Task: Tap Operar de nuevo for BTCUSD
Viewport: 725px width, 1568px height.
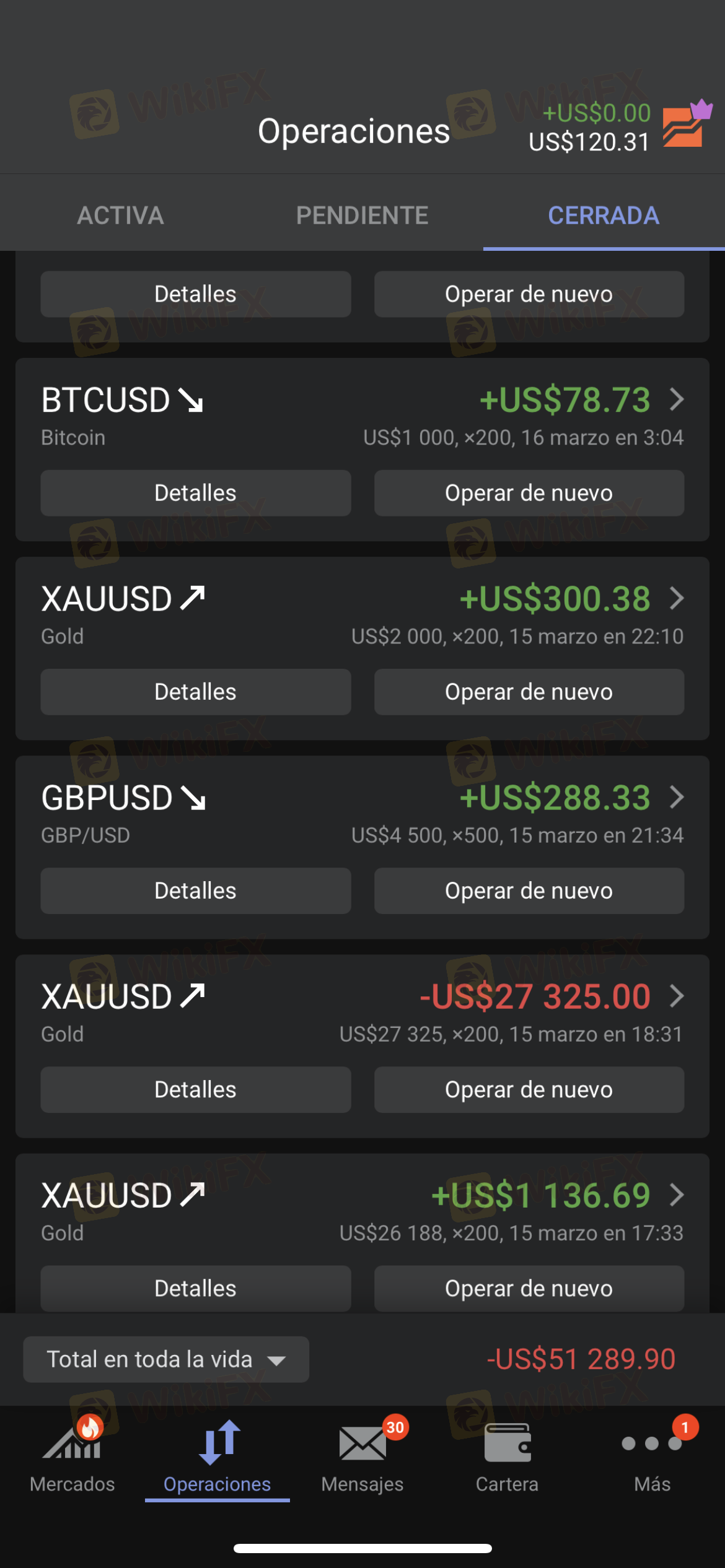Action: tap(529, 493)
